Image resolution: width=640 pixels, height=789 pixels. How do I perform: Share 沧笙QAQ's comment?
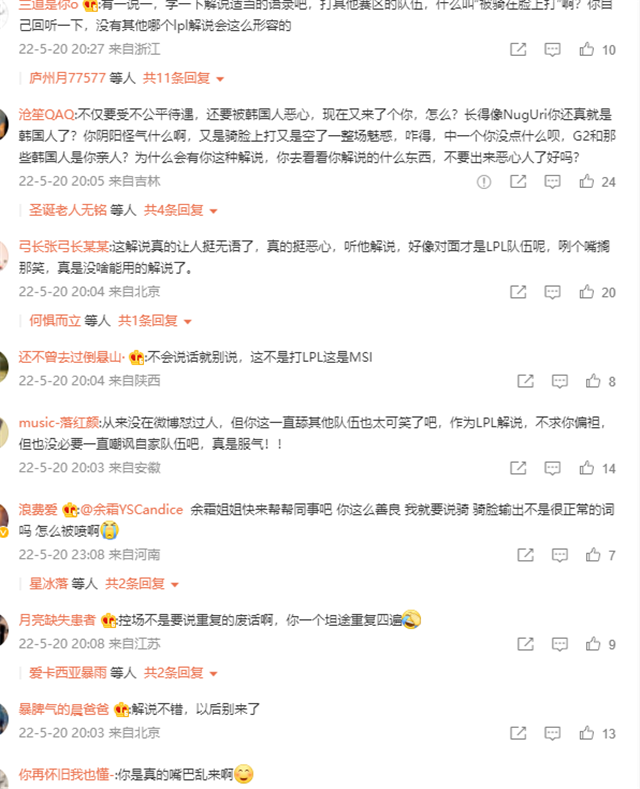518,181
